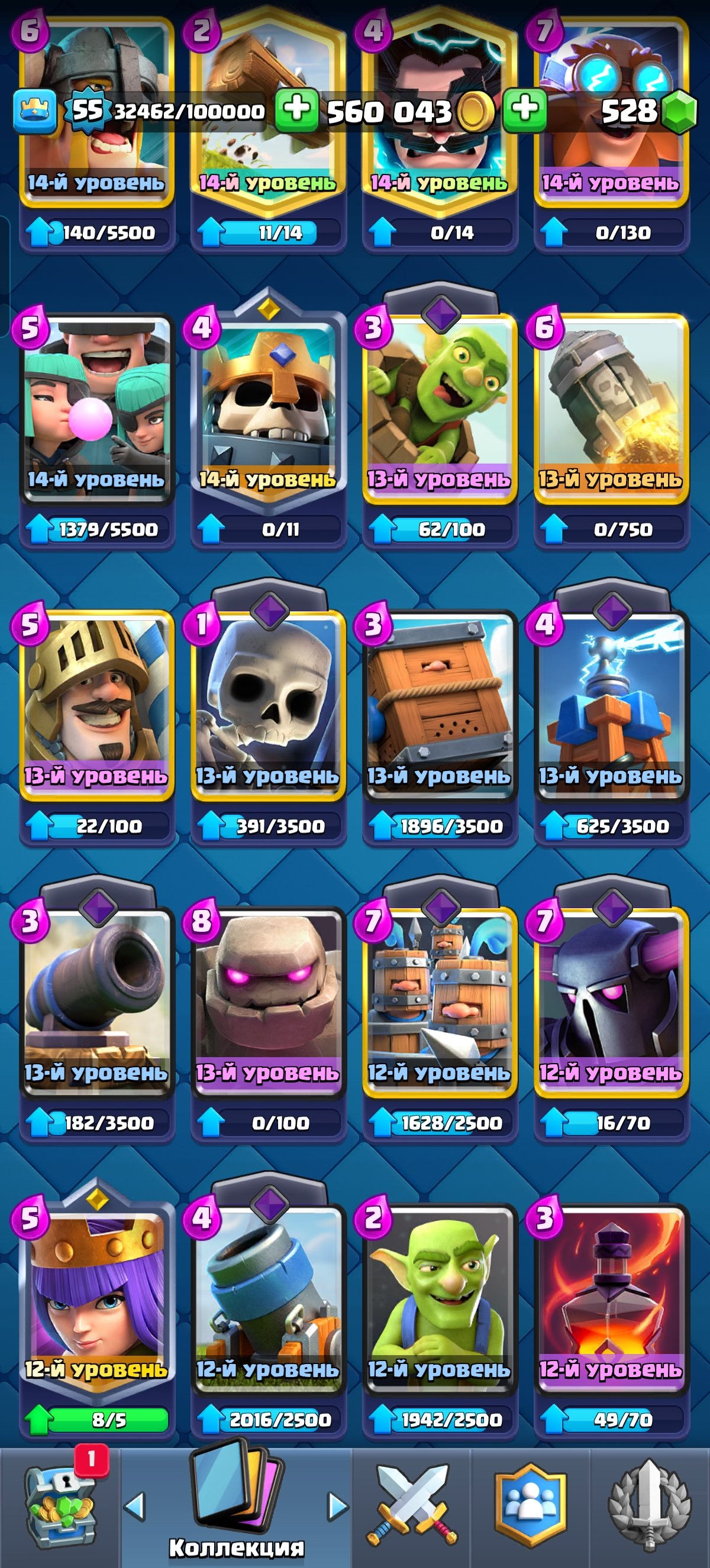
Task: Select the Tesla tower card
Action: click(x=611, y=705)
